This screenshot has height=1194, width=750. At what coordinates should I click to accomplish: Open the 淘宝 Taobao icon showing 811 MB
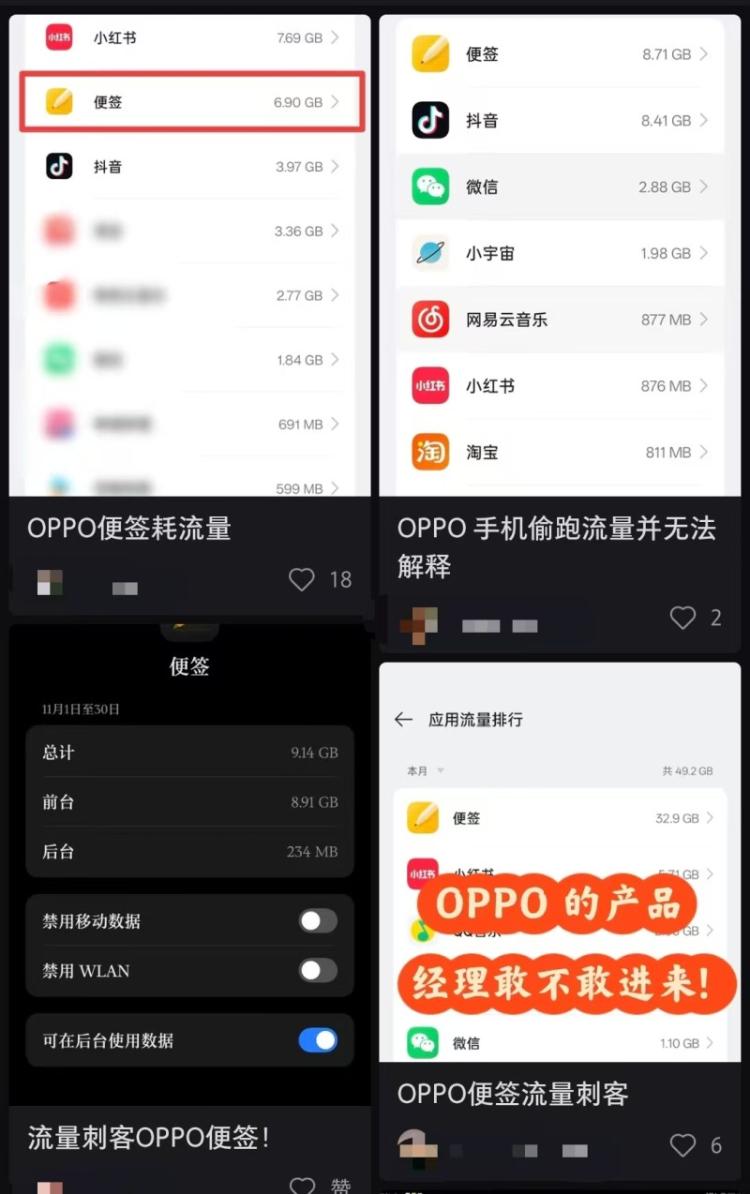[429, 452]
